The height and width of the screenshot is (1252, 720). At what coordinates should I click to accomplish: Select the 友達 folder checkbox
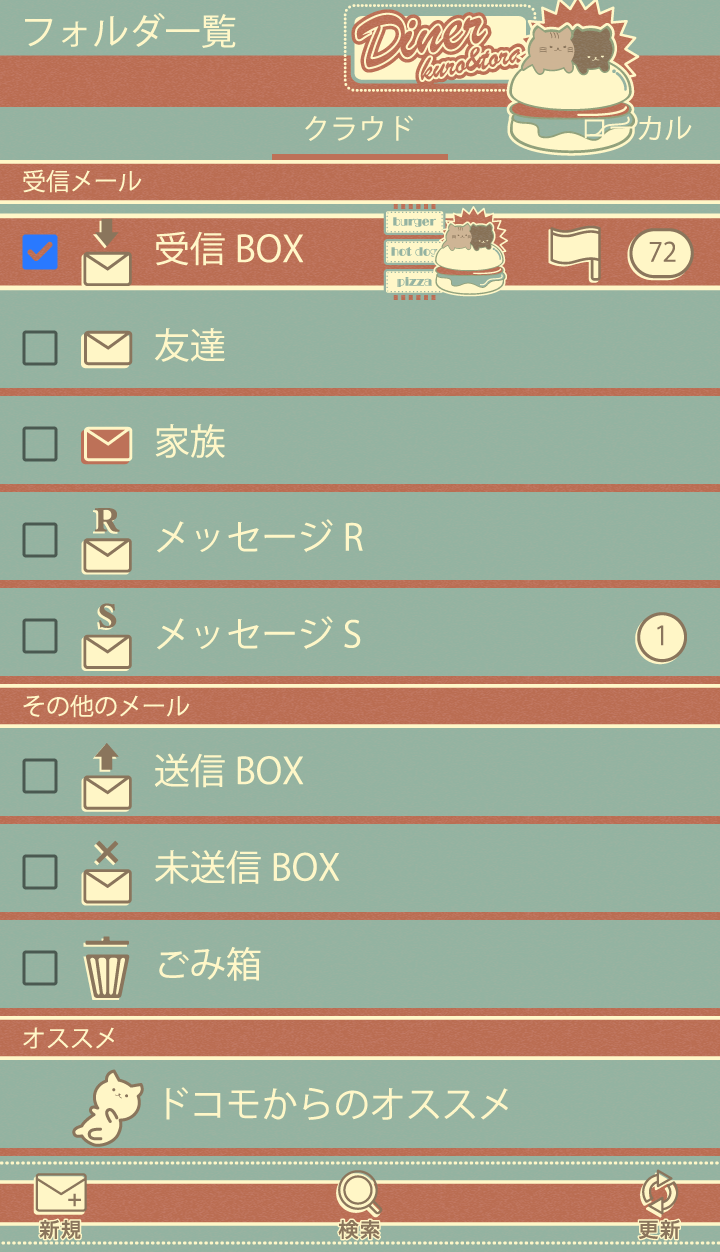40,348
